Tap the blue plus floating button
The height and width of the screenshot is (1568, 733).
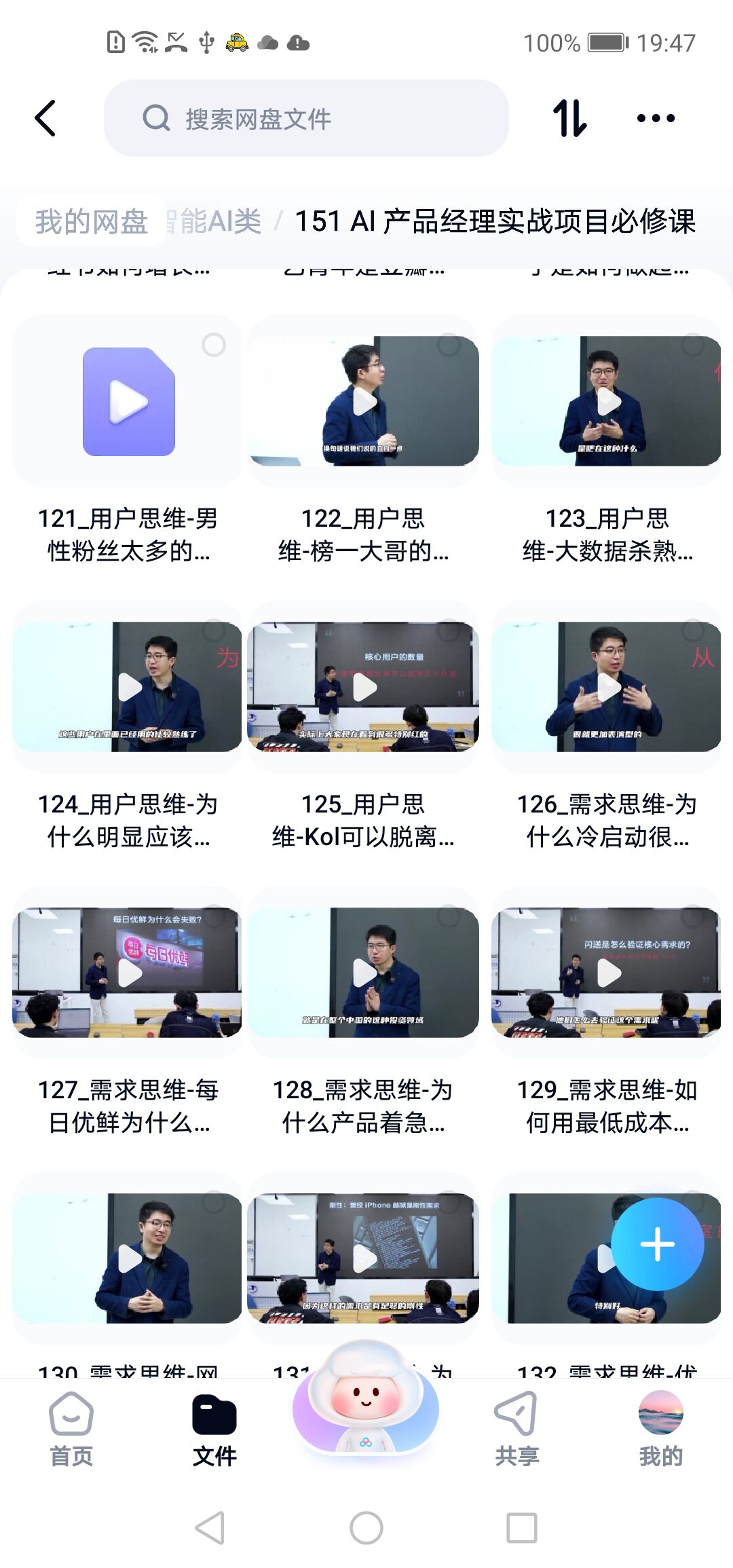click(657, 1244)
